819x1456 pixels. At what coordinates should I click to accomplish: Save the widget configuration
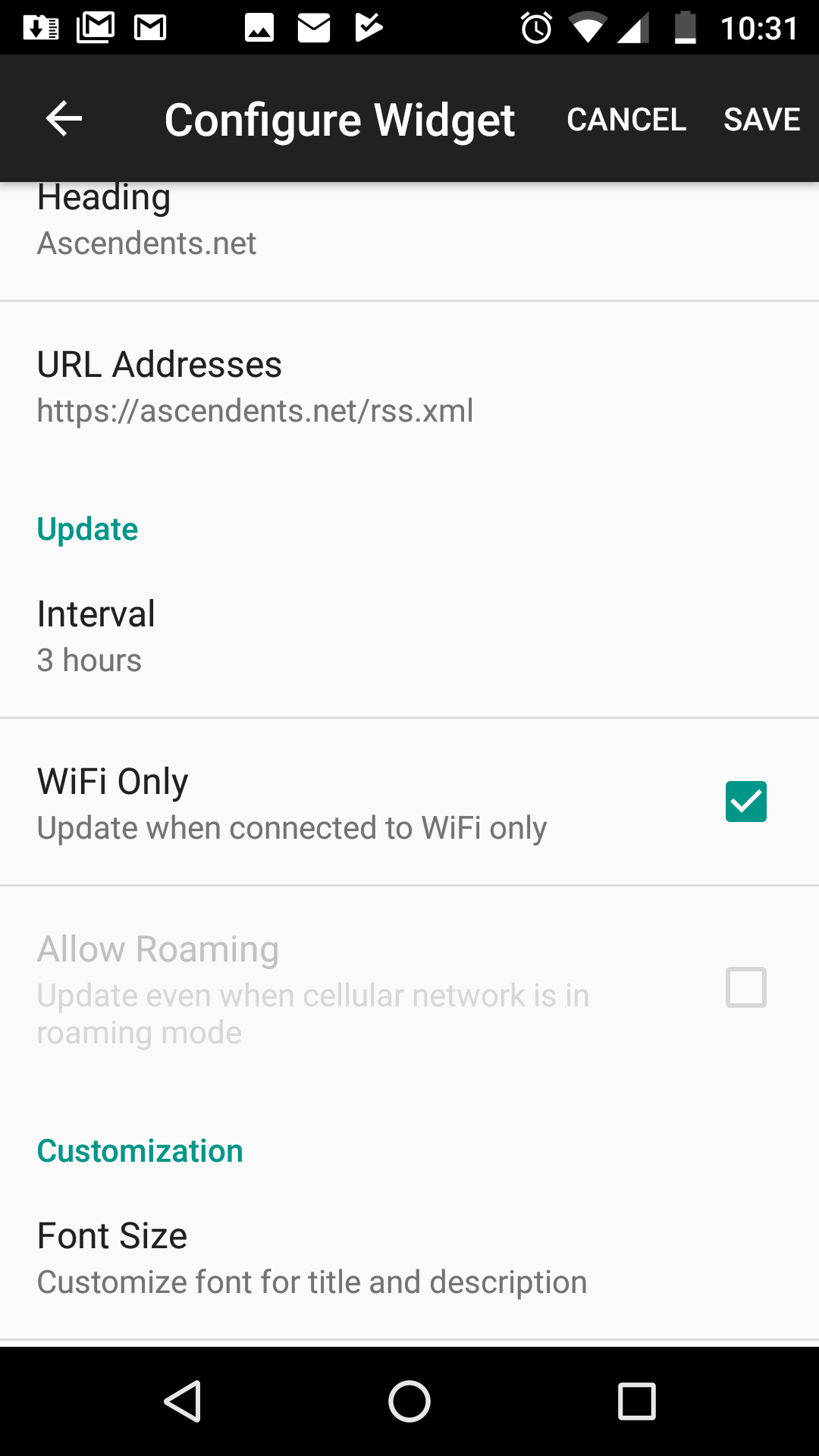click(761, 119)
